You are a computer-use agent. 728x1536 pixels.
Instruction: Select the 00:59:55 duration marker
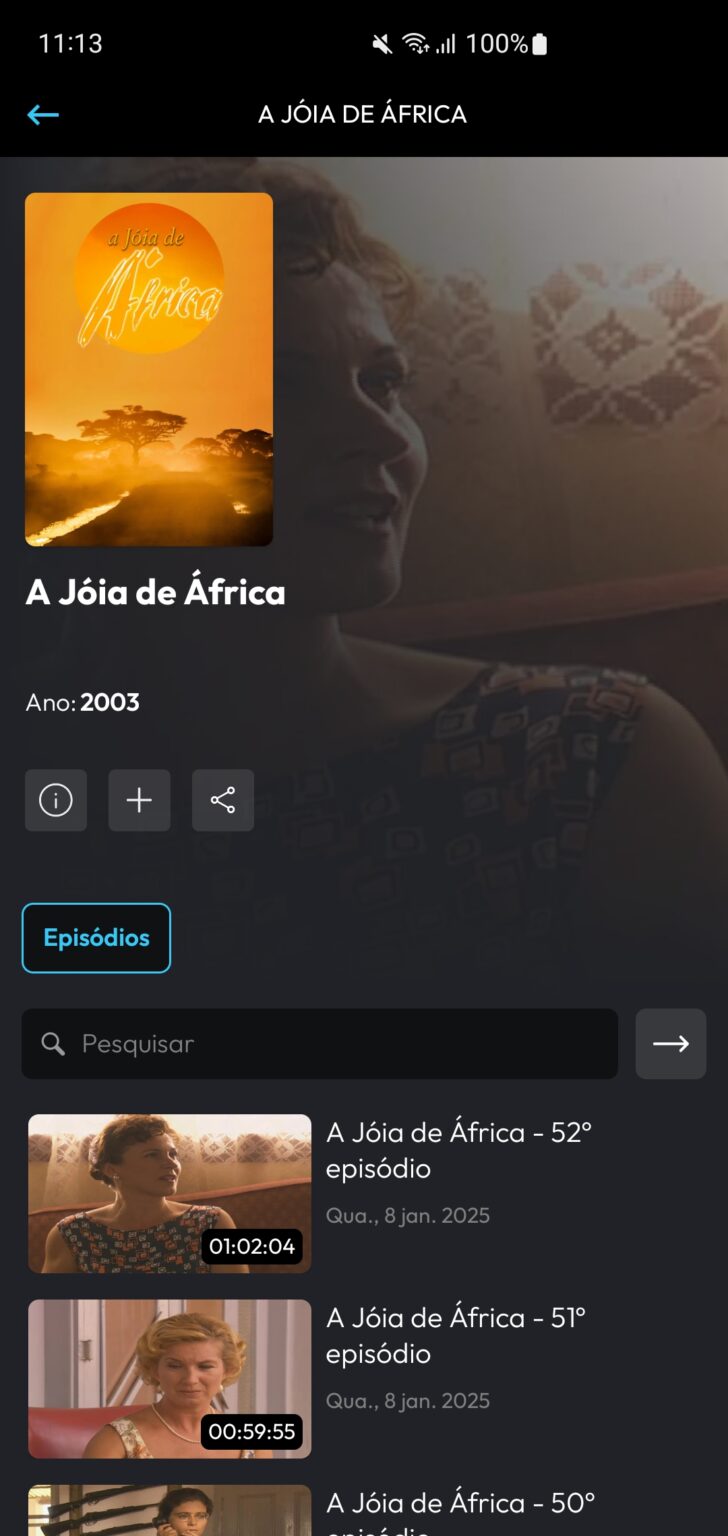pos(250,1432)
